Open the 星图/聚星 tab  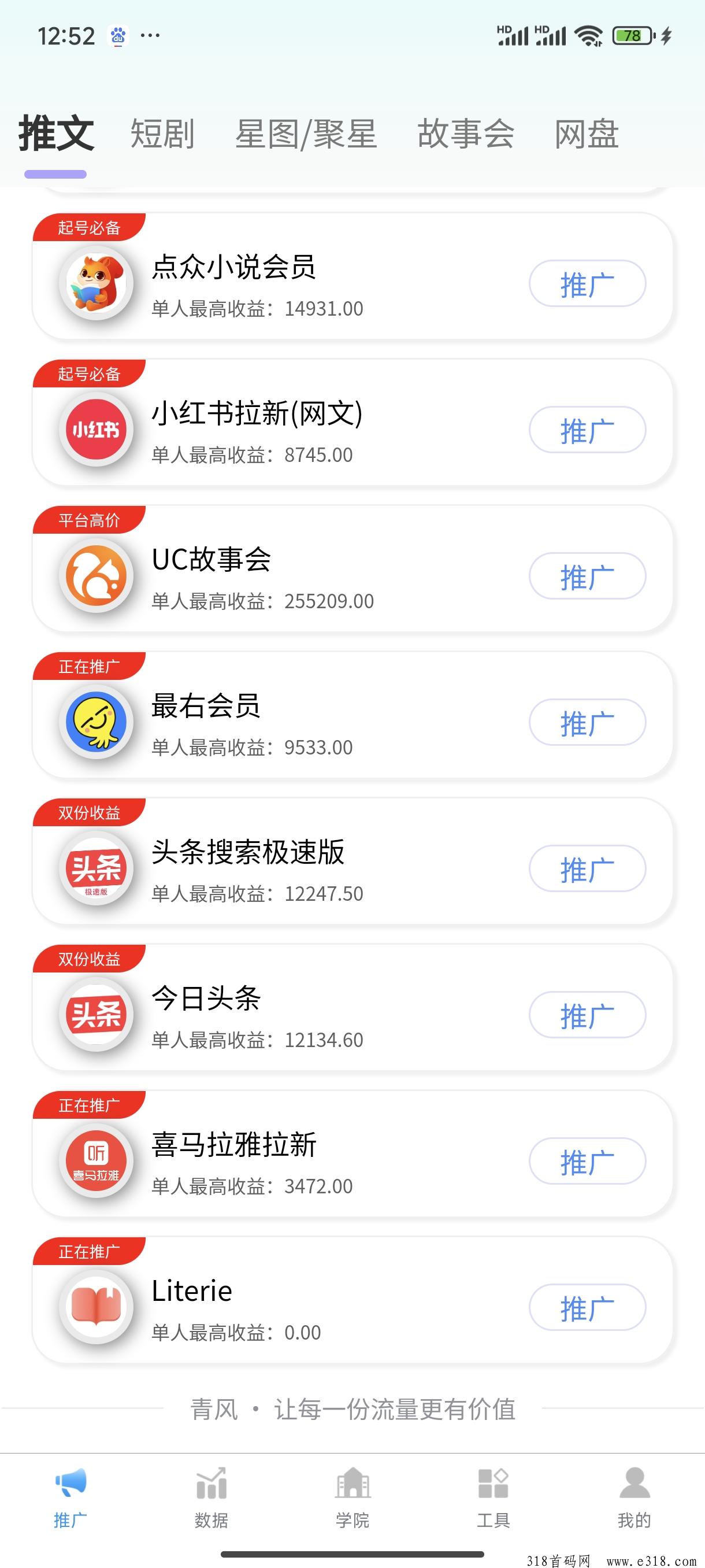[306, 134]
